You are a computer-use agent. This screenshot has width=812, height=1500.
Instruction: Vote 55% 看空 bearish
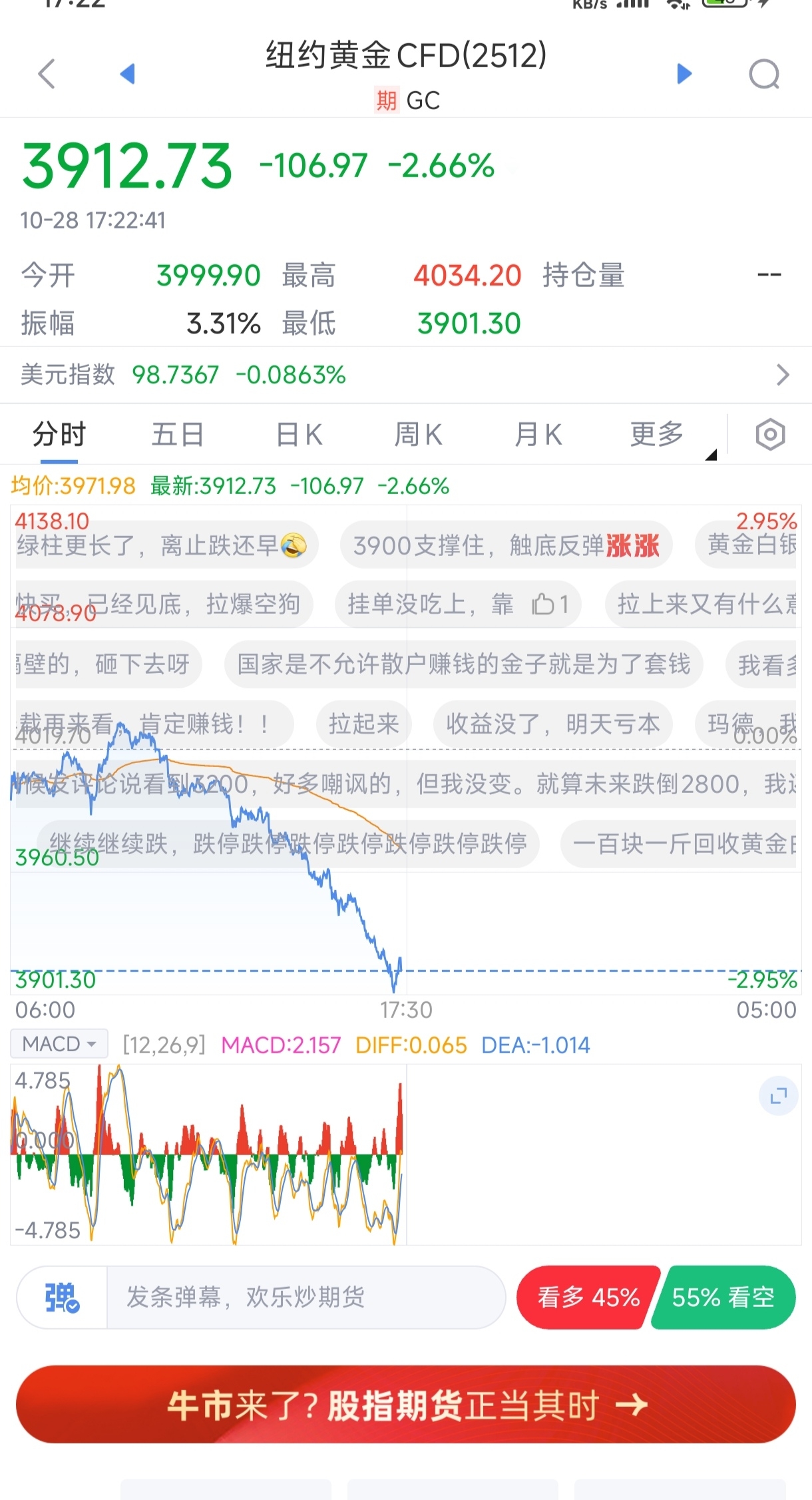pos(724,1298)
